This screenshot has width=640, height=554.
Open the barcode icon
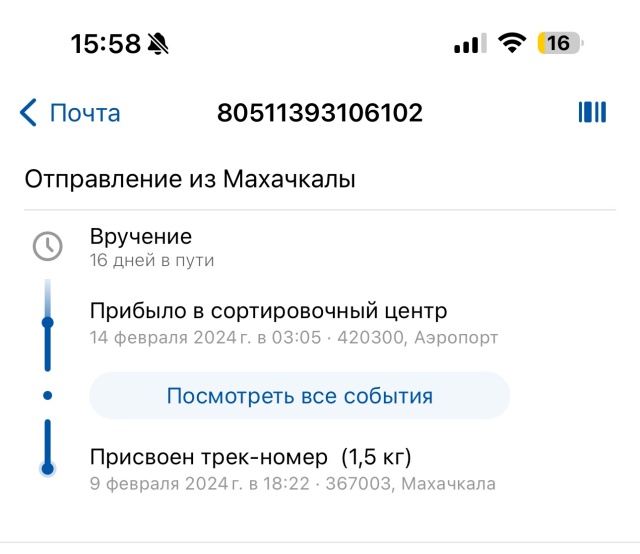click(592, 112)
